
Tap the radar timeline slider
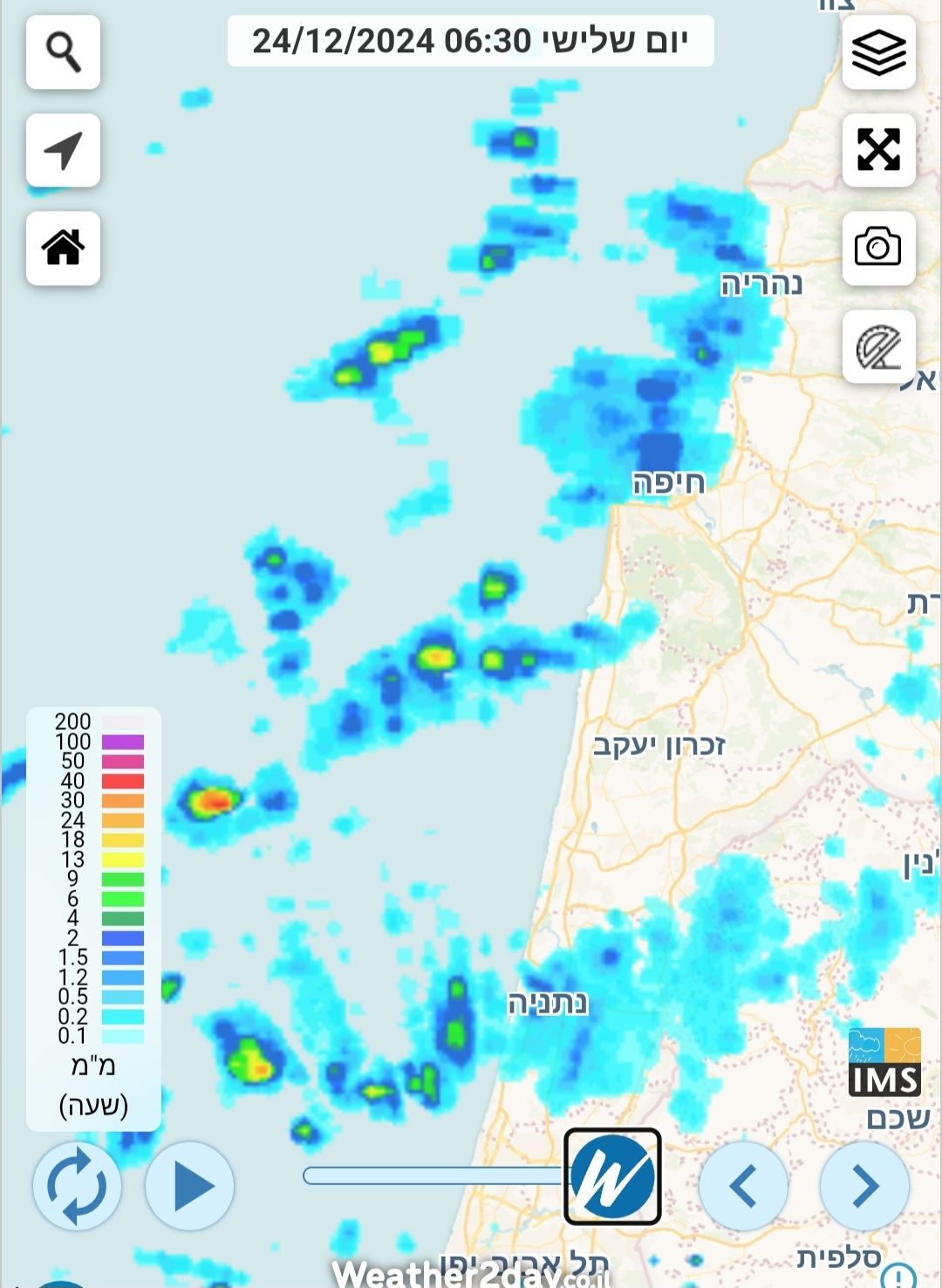[x=436, y=1176]
